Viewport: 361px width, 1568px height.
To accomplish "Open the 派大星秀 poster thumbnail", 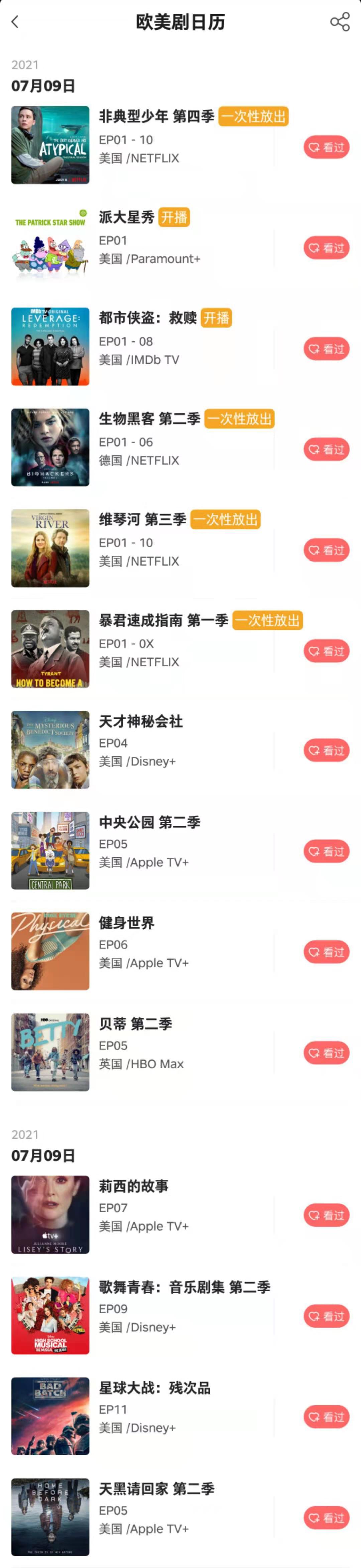I will pyautogui.click(x=50, y=246).
